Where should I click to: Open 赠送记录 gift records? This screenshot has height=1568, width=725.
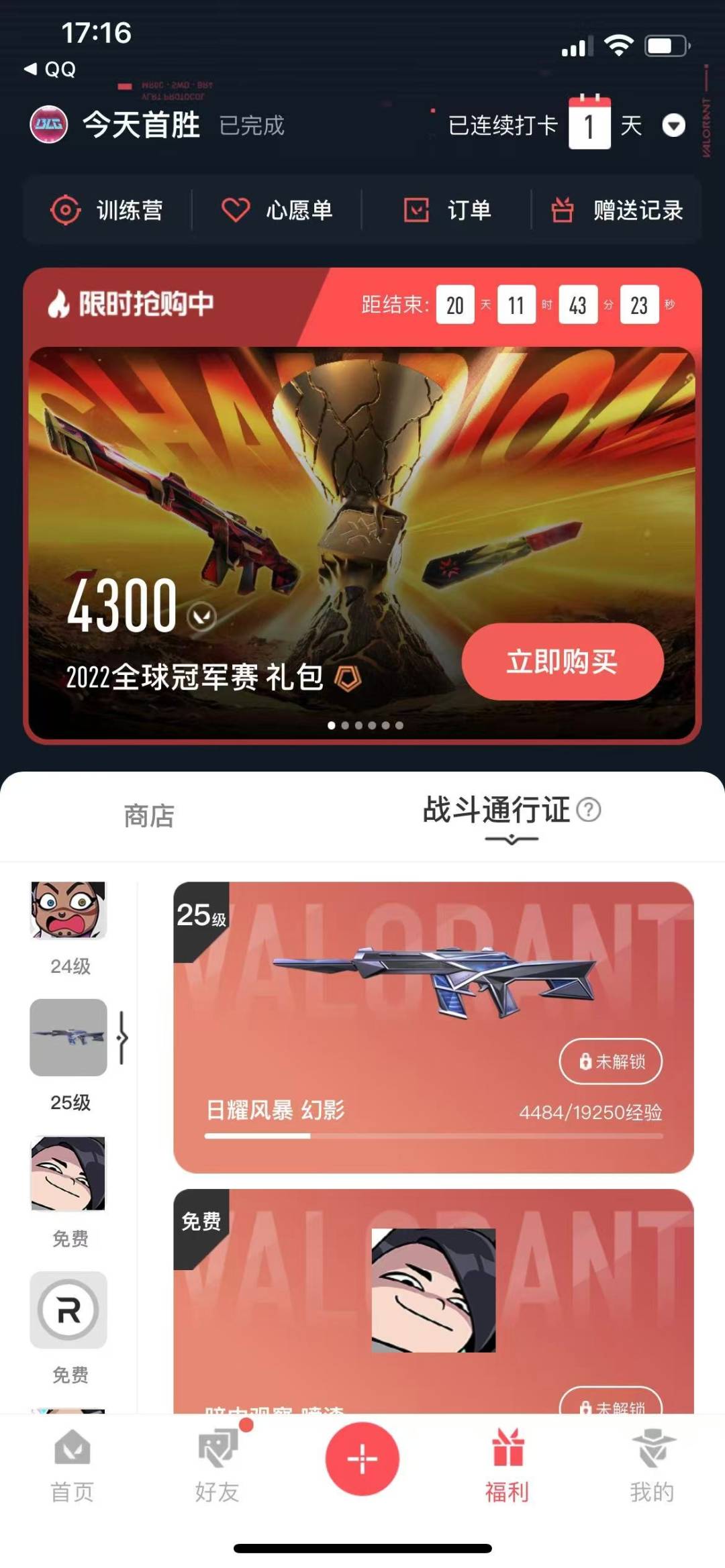[x=617, y=210]
